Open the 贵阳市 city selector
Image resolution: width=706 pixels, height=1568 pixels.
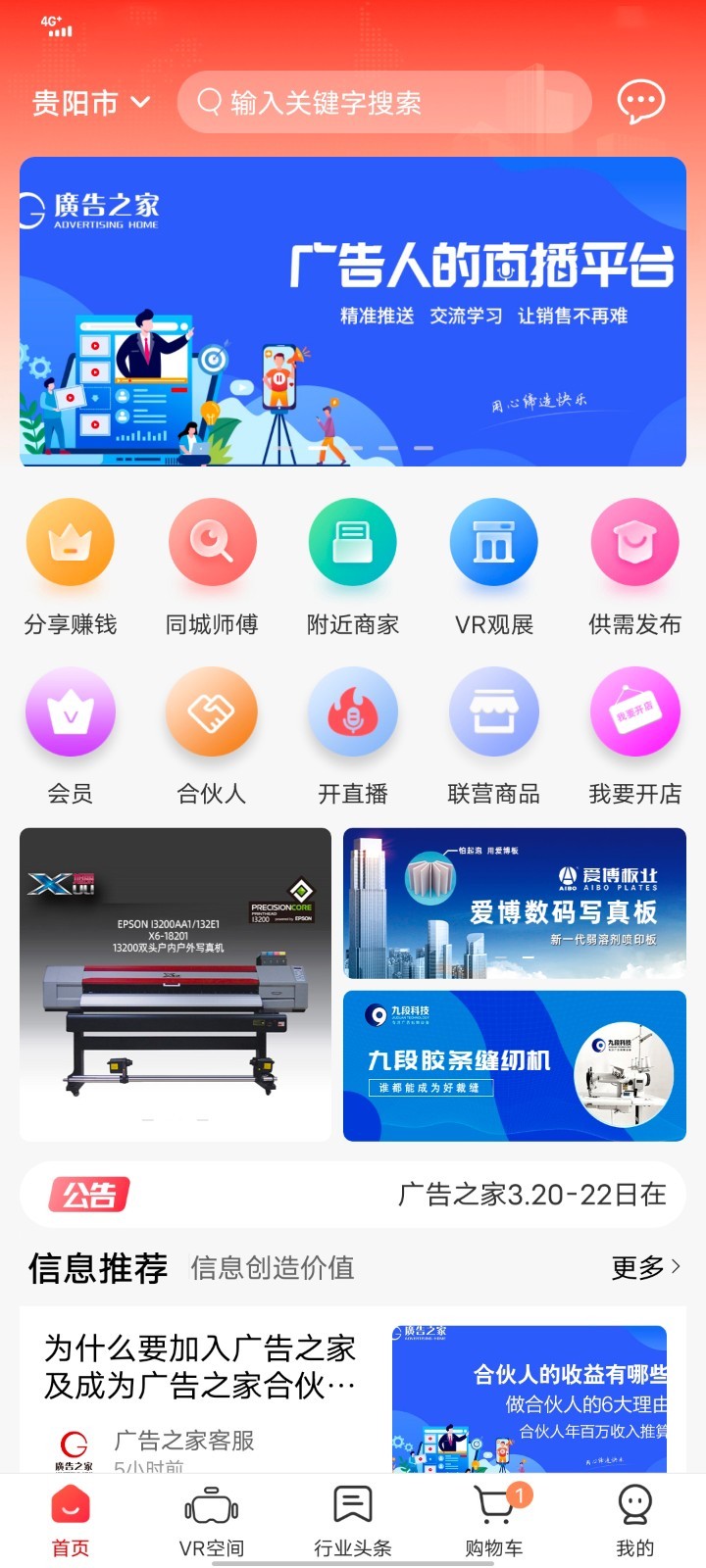click(x=90, y=103)
